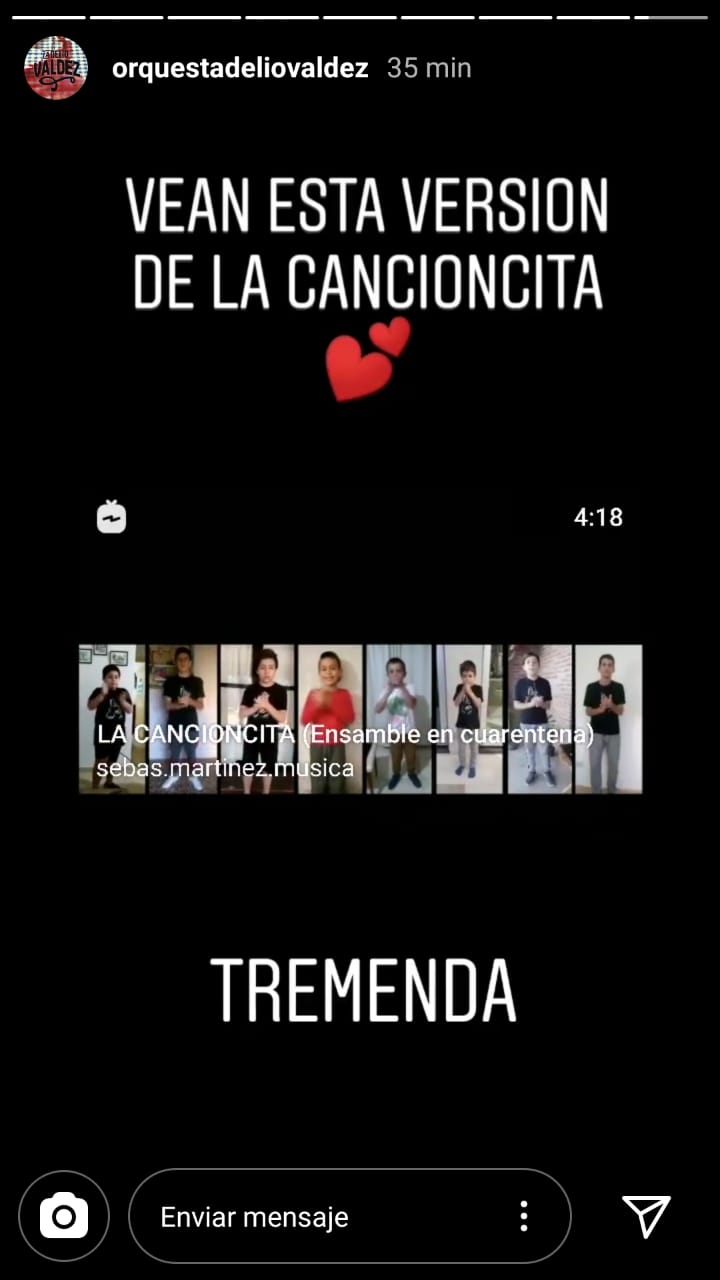The height and width of the screenshot is (1280, 720).
Task: Open orquestadeliovaldez profile picture
Action: coord(56,68)
